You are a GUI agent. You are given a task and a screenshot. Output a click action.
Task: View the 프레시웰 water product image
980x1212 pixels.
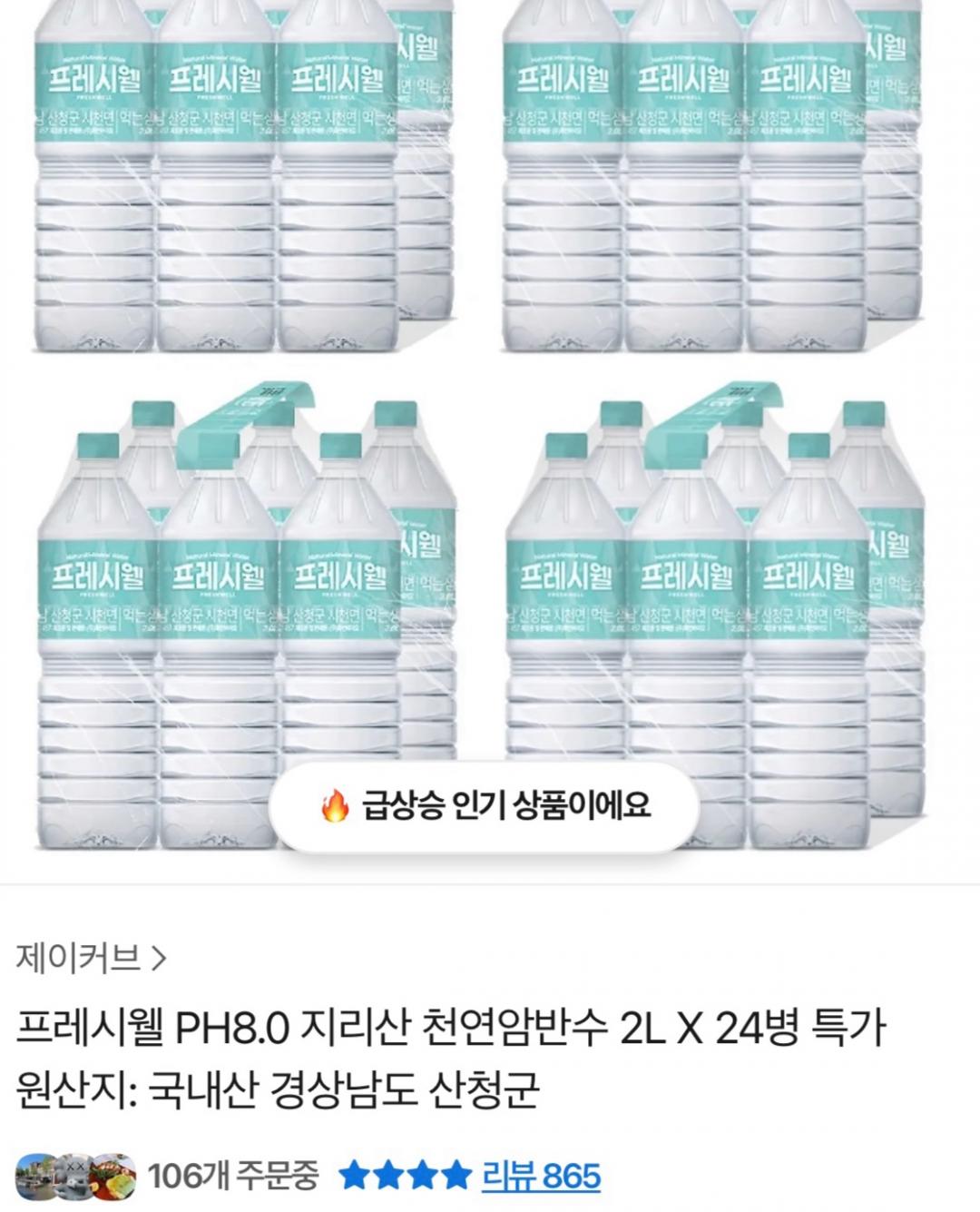click(x=490, y=409)
